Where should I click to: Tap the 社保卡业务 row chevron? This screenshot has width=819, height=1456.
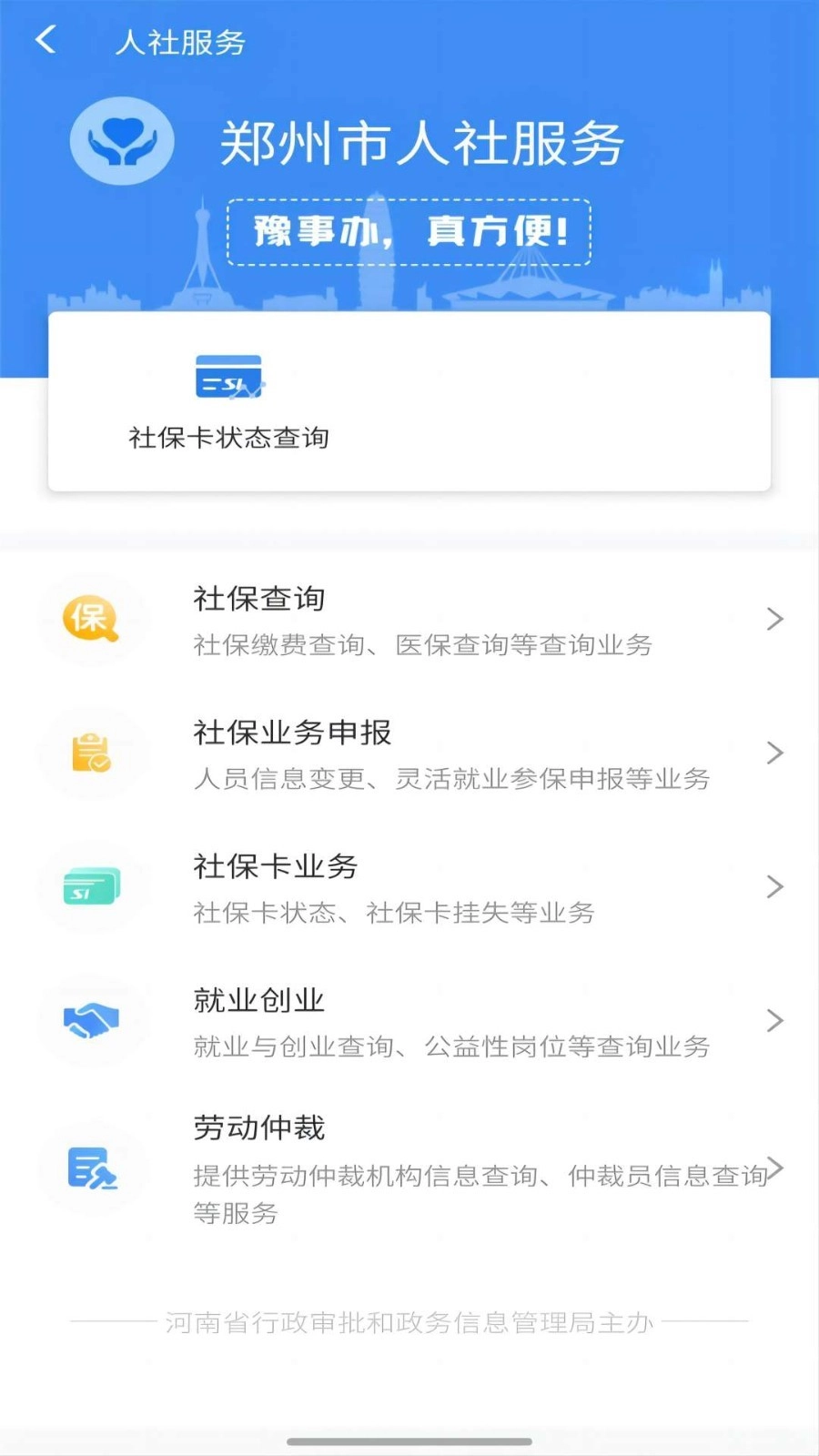coord(774,886)
